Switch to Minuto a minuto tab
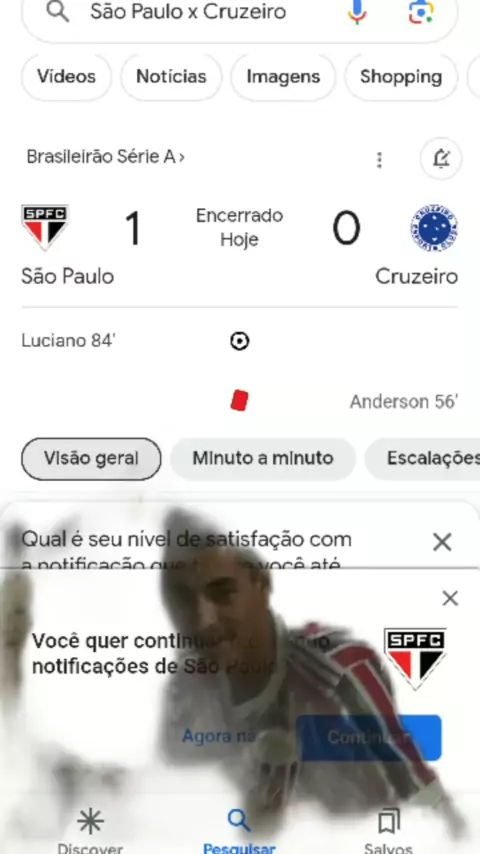 click(x=263, y=459)
